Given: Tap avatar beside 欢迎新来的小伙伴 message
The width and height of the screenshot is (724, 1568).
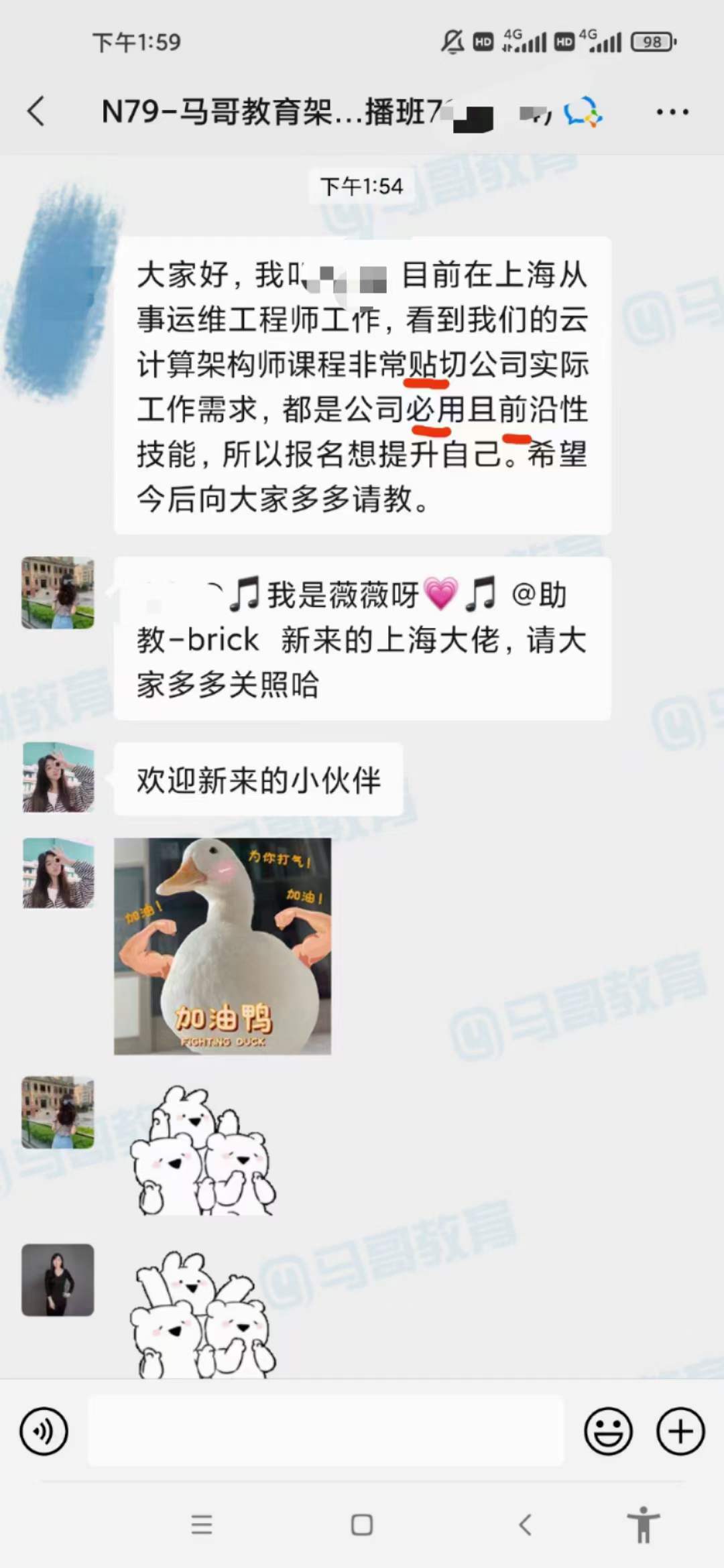Looking at the screenshot, I should click(58, 777).
